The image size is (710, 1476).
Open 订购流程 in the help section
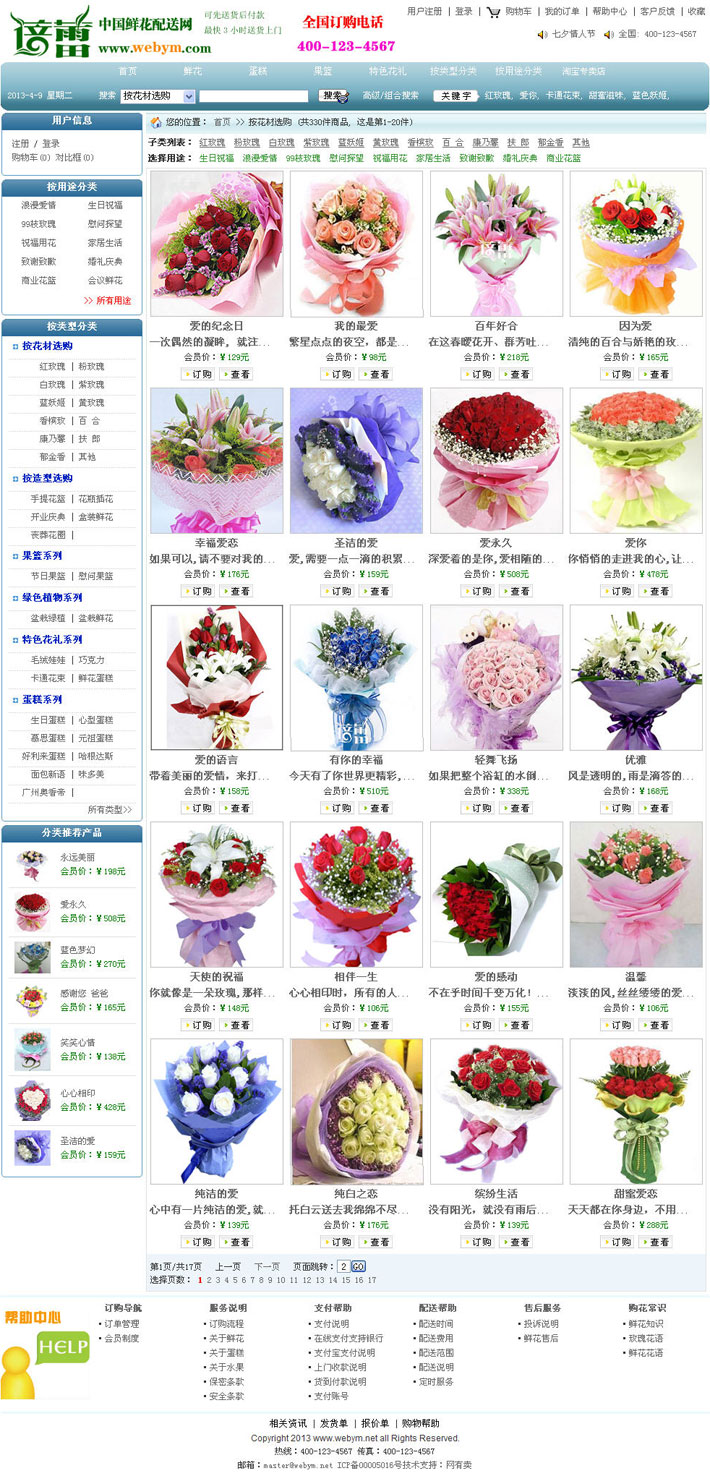pos(226,1324)
